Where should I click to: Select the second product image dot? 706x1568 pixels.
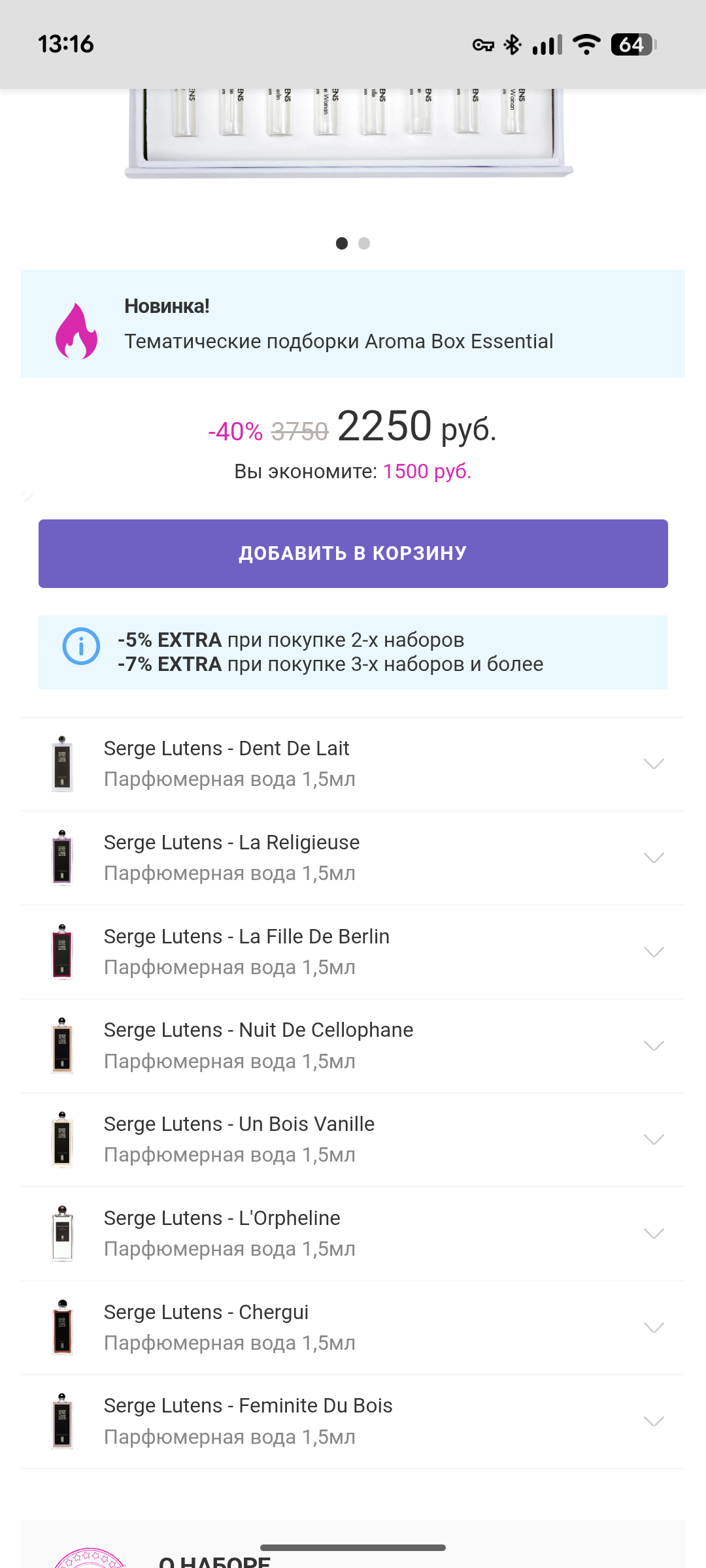click(364, 244)
